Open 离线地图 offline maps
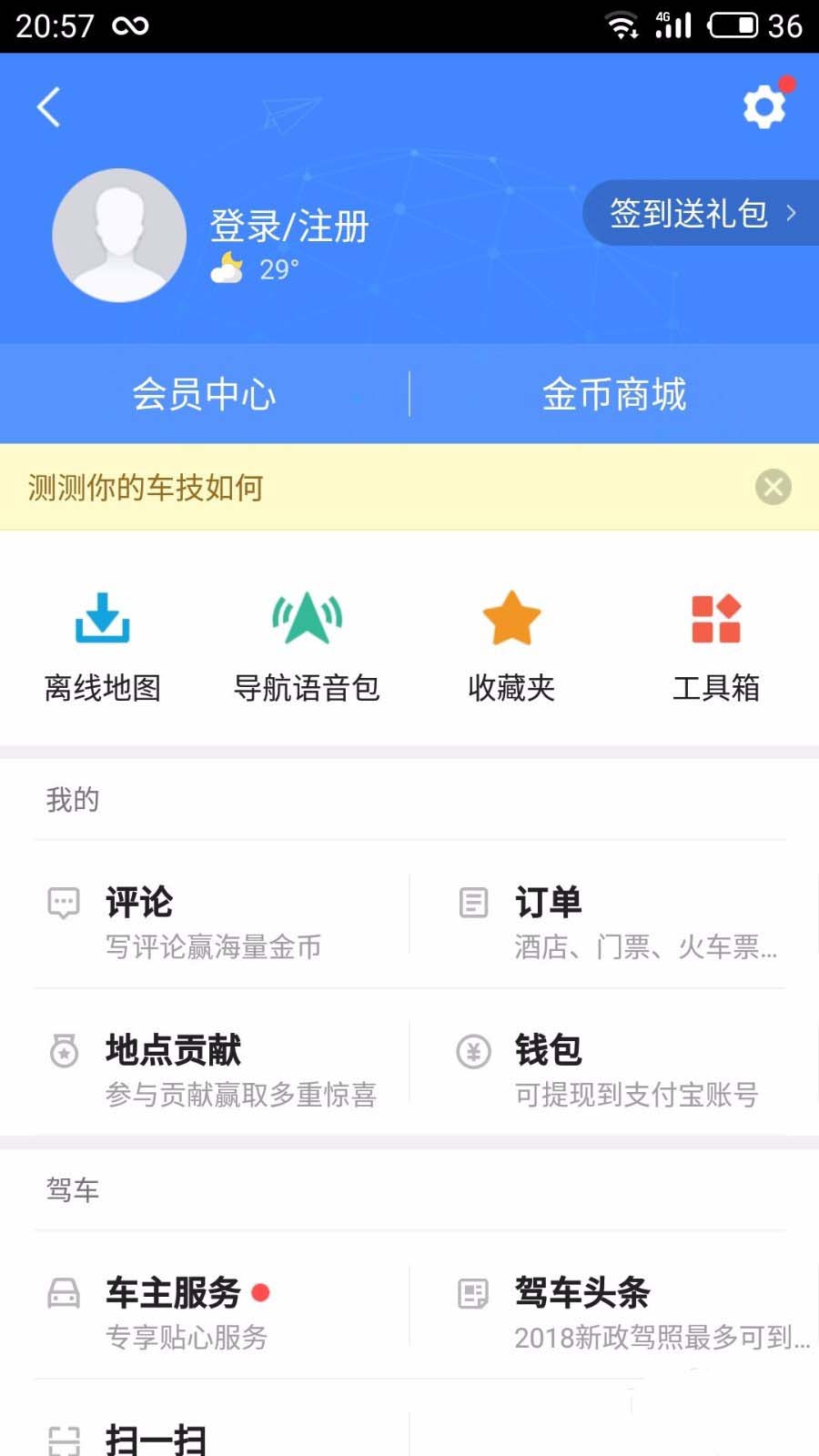This screenshot has width=819, height=1456. pyautogui.click(x=103, y=647)
